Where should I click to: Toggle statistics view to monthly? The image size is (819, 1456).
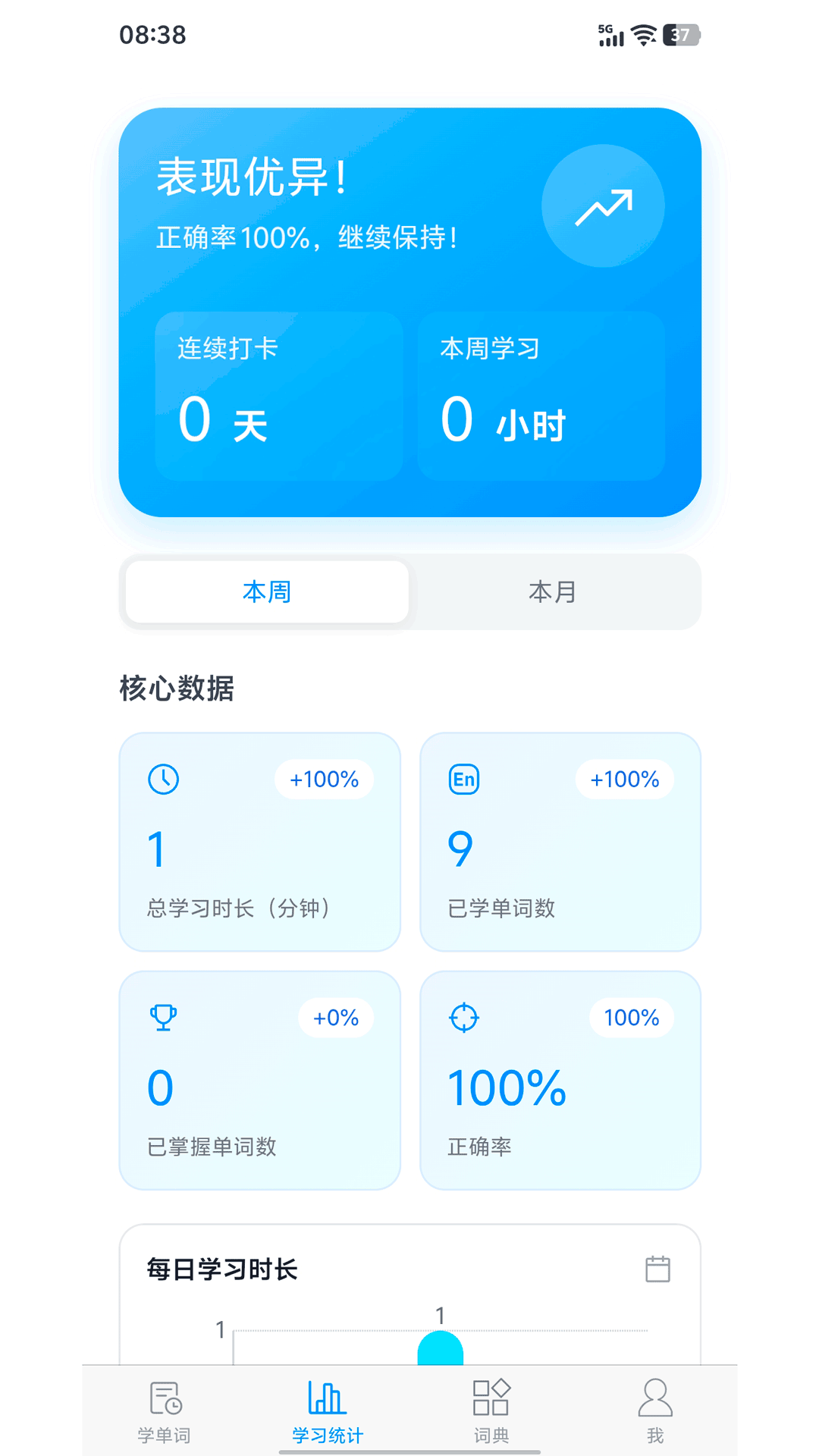point(554,591)
